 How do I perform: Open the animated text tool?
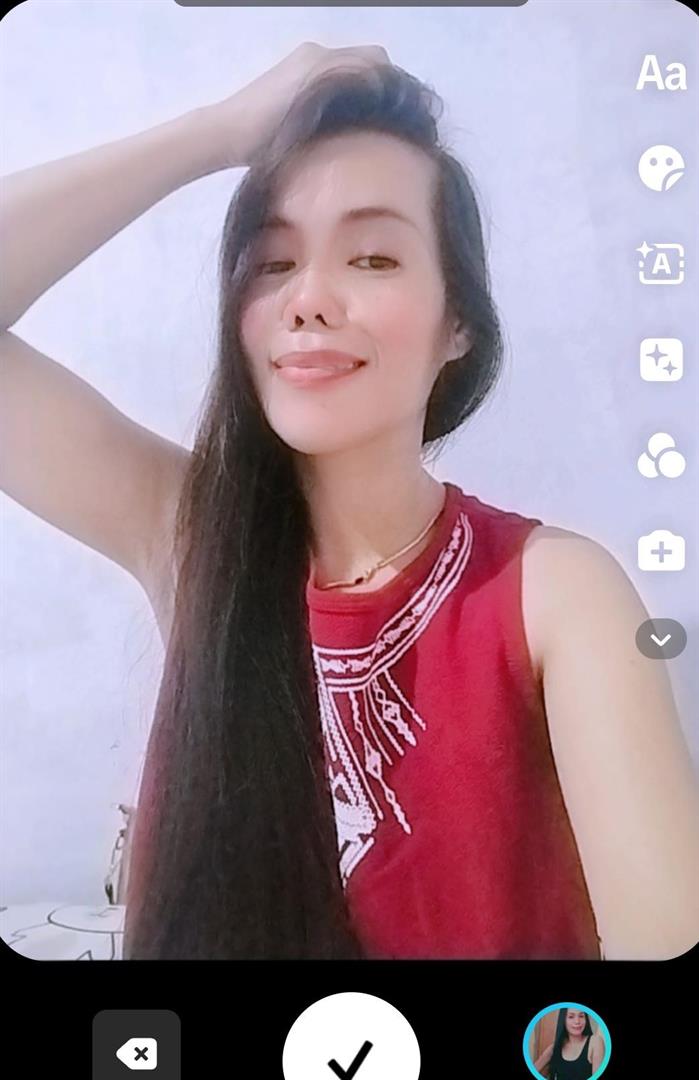point(661,263)
